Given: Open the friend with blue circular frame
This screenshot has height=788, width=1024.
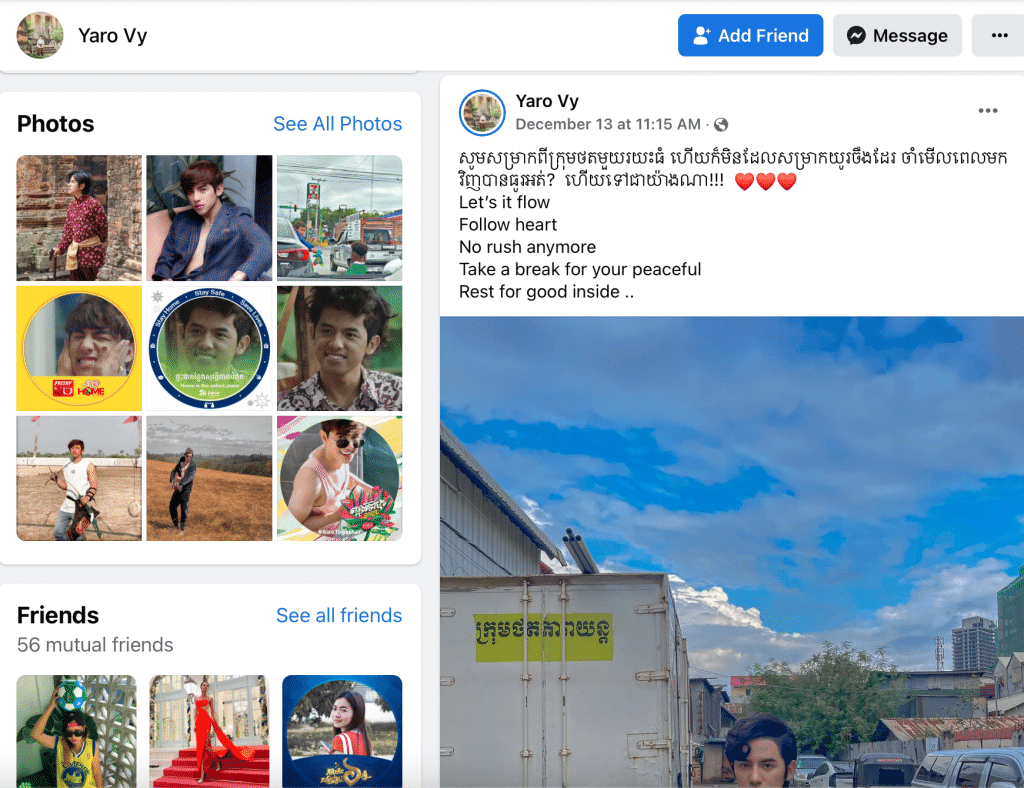Looking at the screenshot, I should [x=341, y=731].
